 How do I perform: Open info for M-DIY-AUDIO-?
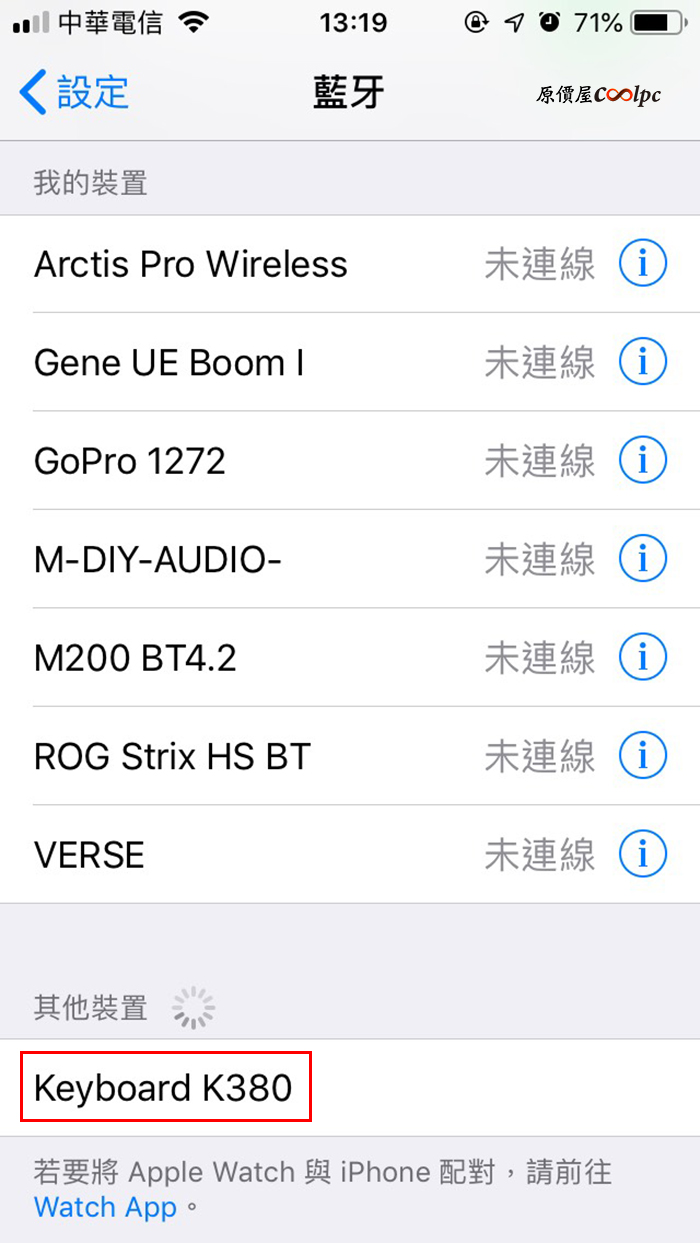pos(643,559)
